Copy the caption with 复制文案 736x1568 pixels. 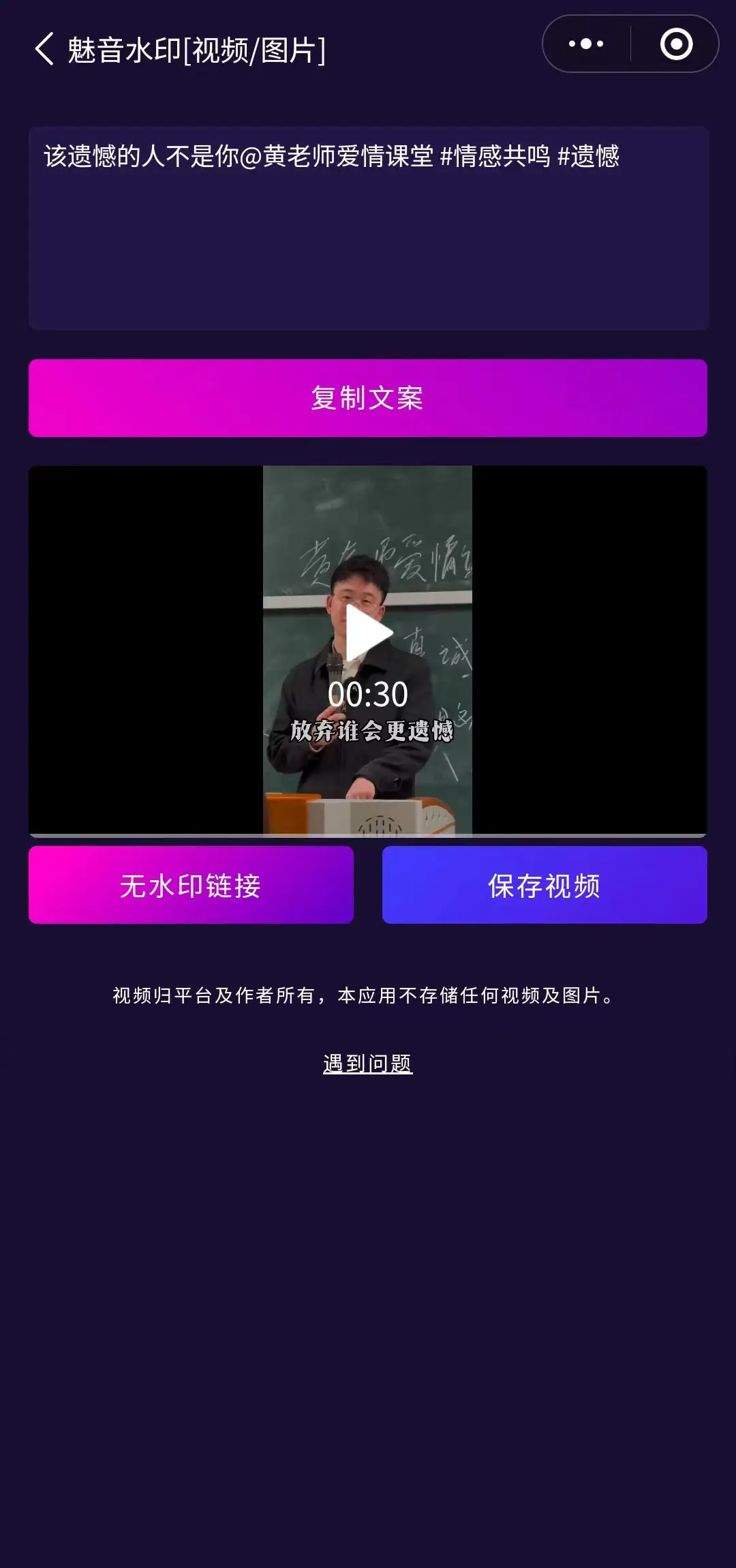click(x=368, y=398)
